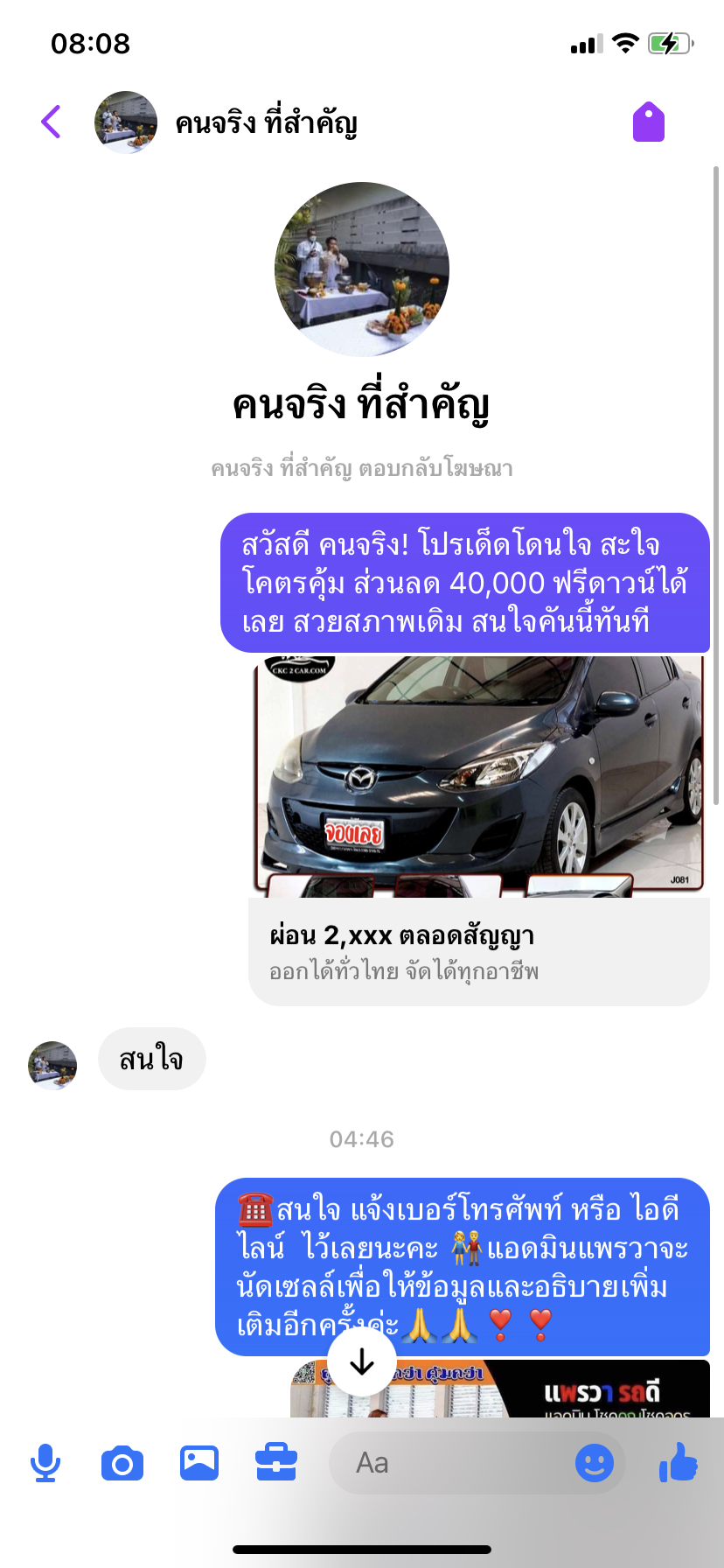View the large profile photo
724x1568 pixels.
pos(362,269)
